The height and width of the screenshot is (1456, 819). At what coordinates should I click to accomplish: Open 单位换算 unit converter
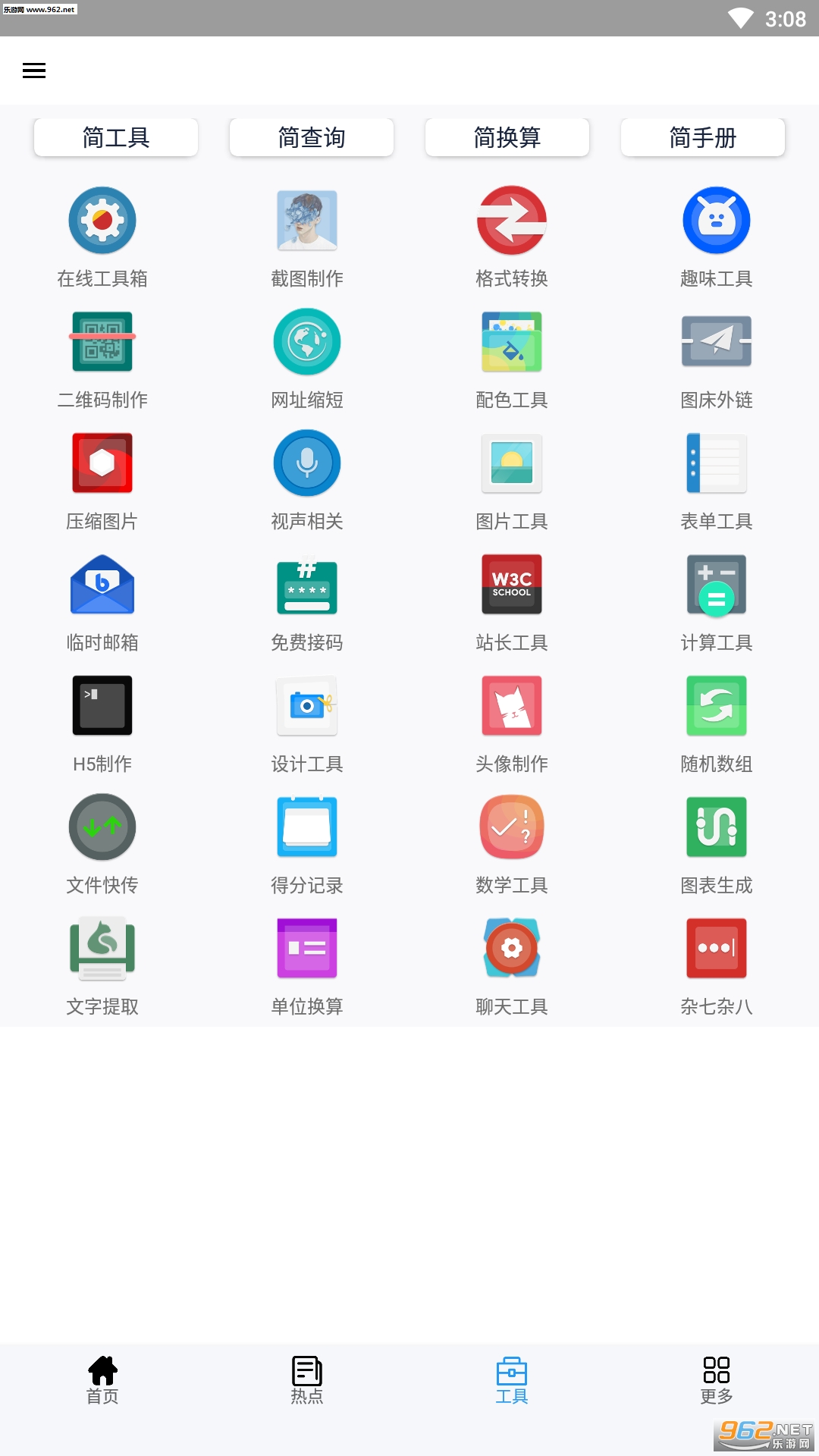coord(307,949)
